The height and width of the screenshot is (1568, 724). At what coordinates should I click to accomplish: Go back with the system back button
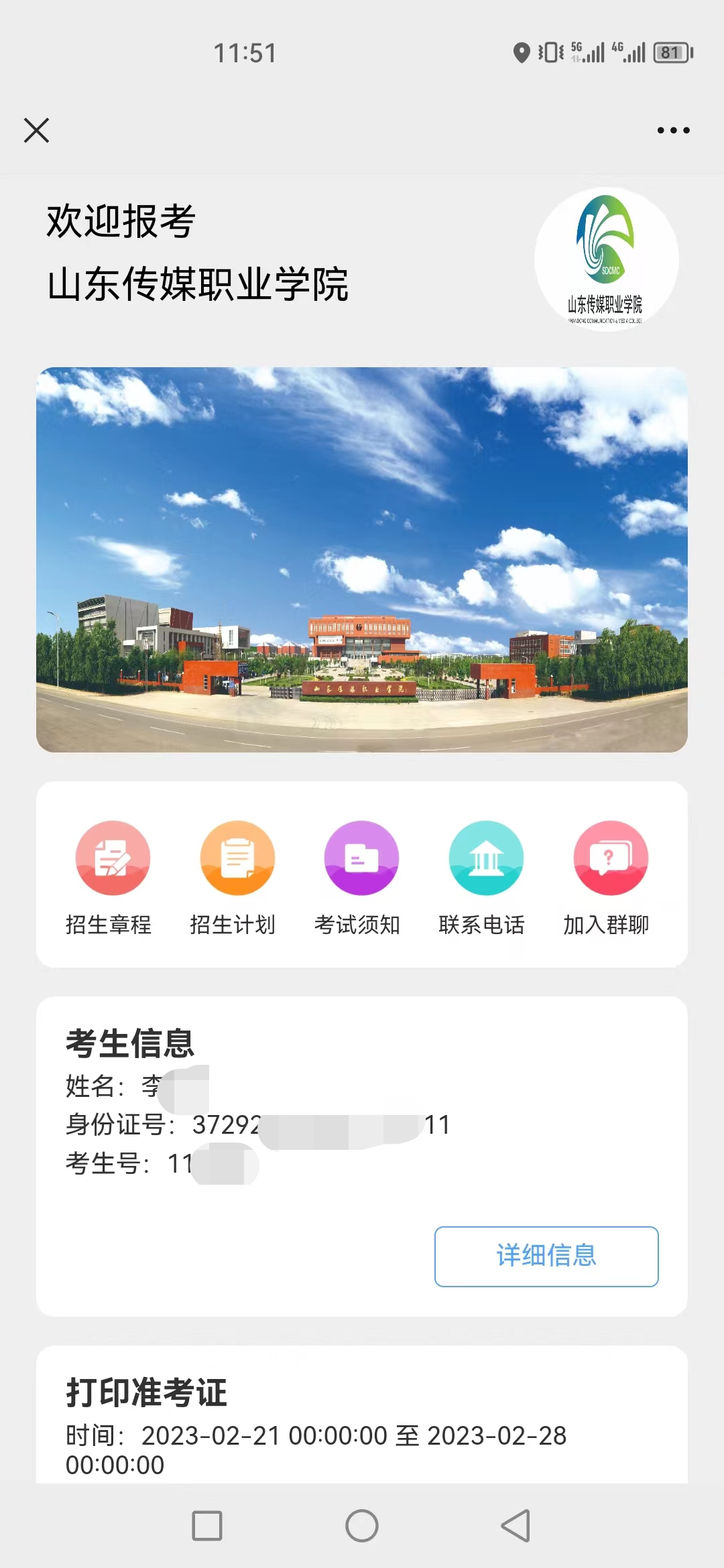pyautogui.click(x=516, y=1526)
